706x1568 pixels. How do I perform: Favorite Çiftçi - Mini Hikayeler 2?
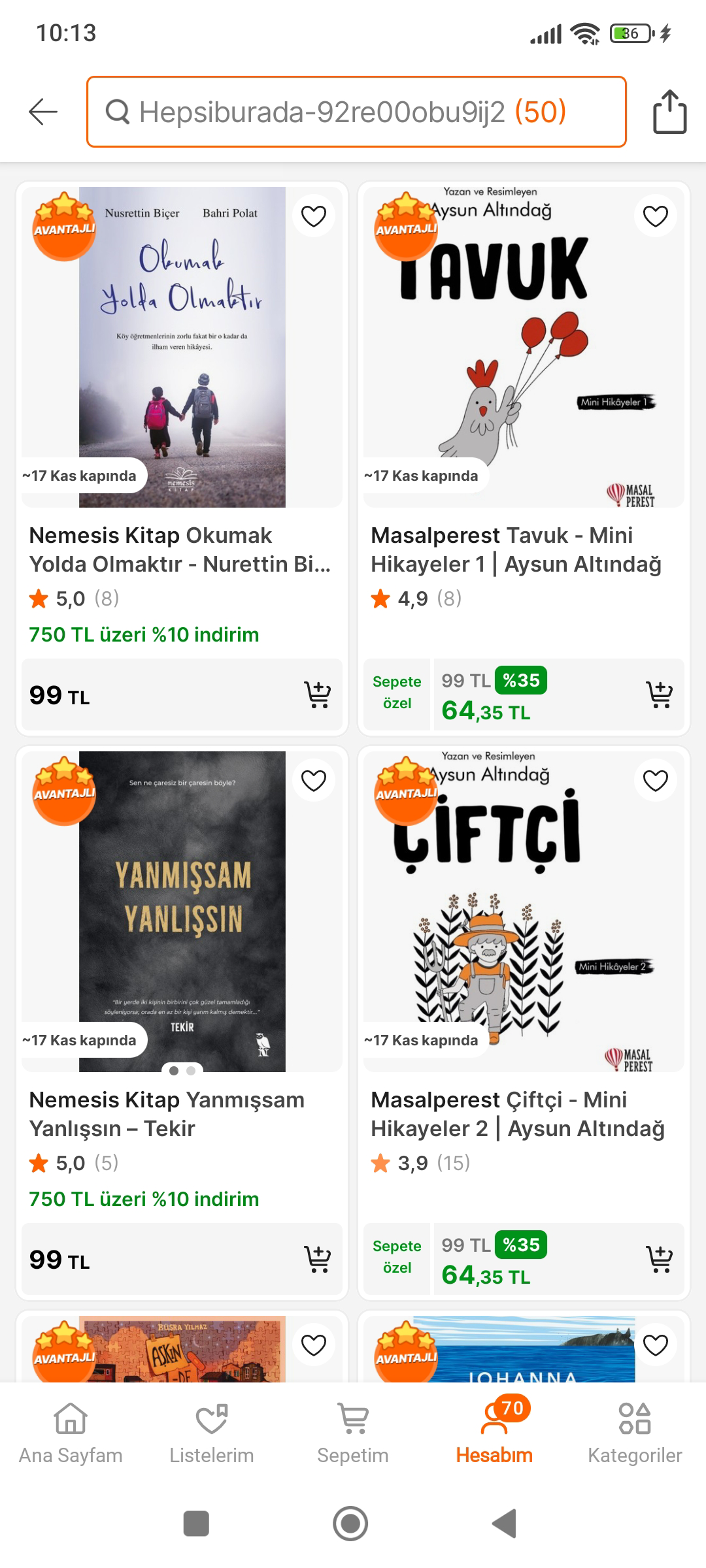655,781
